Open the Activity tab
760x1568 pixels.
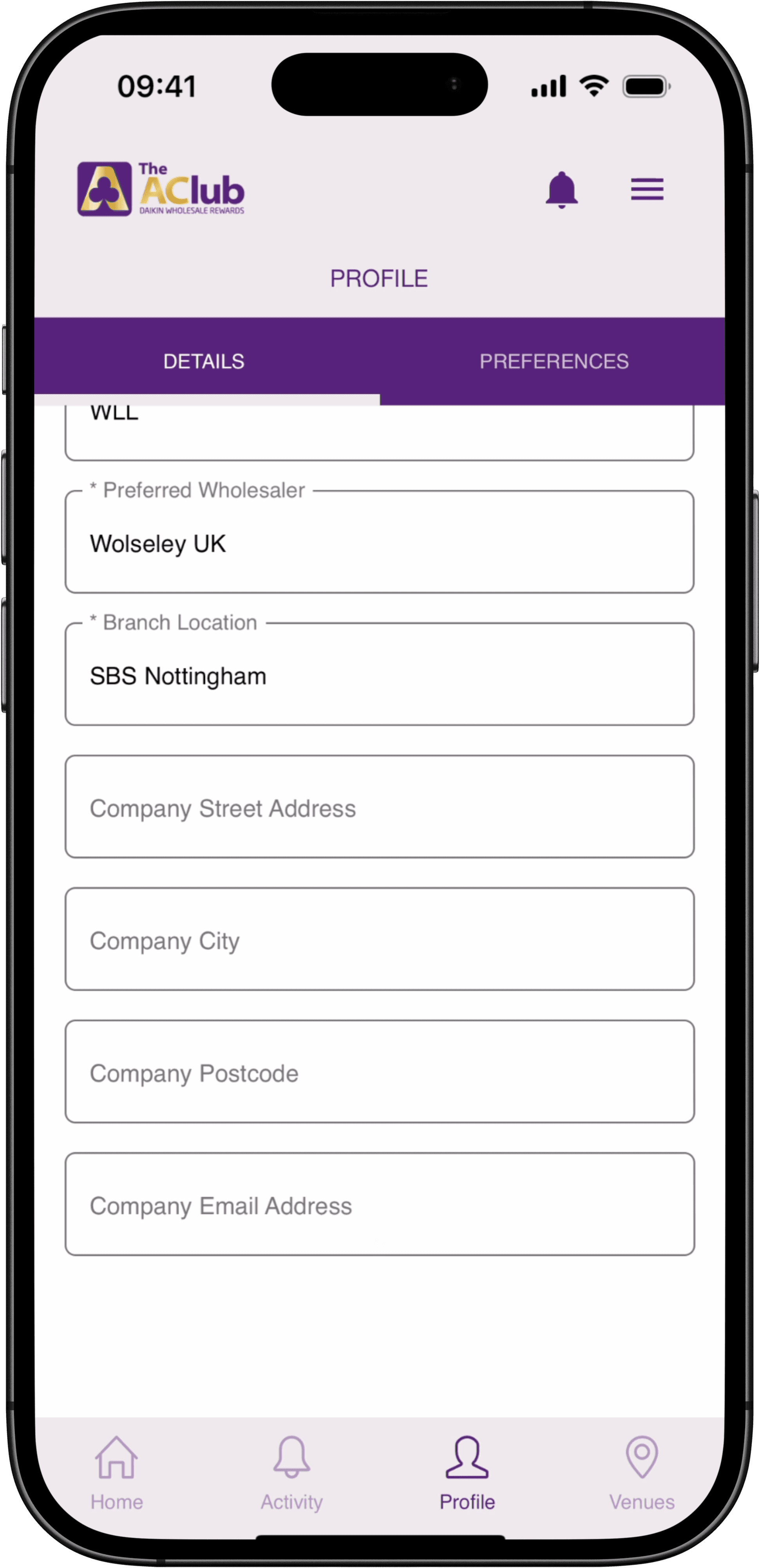point(291,1472)
